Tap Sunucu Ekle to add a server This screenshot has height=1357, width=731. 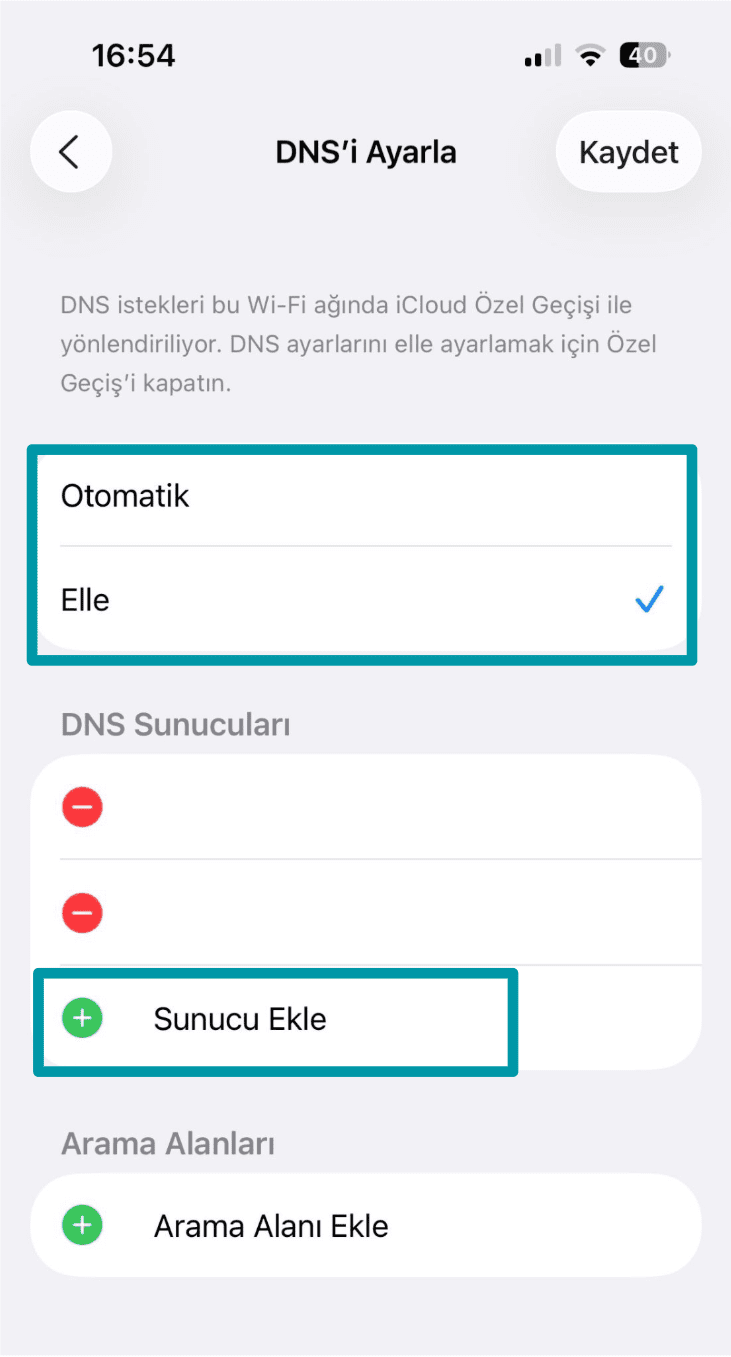pyautogui.click(x=239, y=1019)
